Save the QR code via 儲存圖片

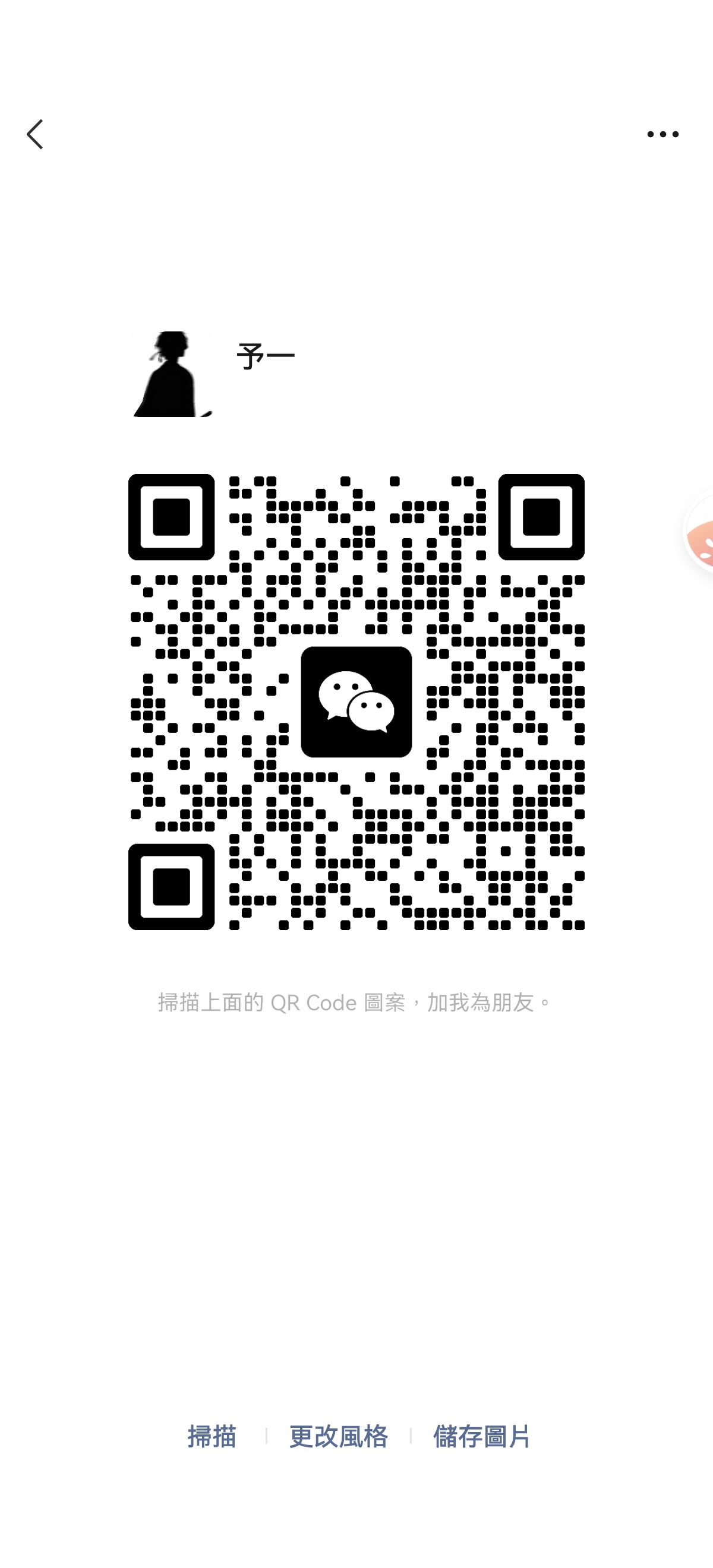(481, 1437)
